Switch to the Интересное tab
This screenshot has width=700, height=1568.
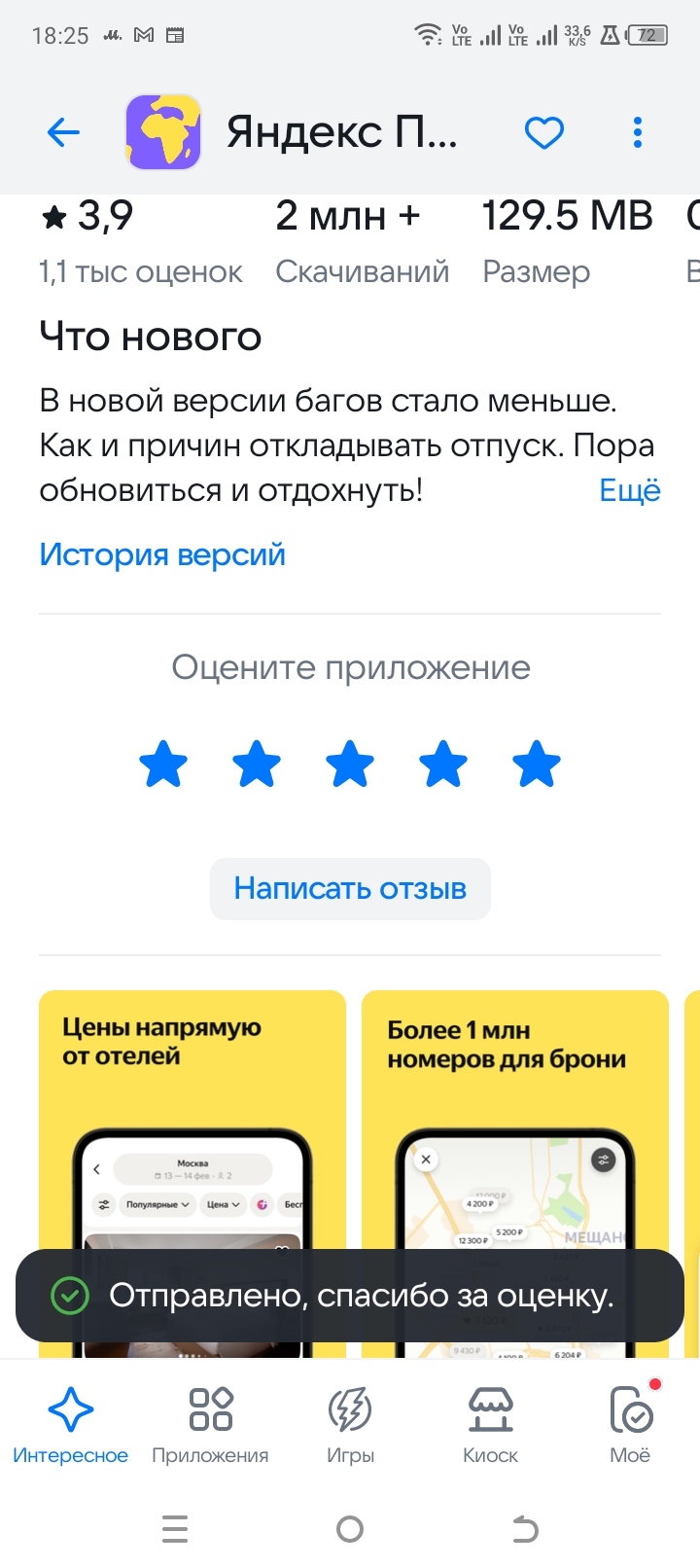tap(70, 1424)
